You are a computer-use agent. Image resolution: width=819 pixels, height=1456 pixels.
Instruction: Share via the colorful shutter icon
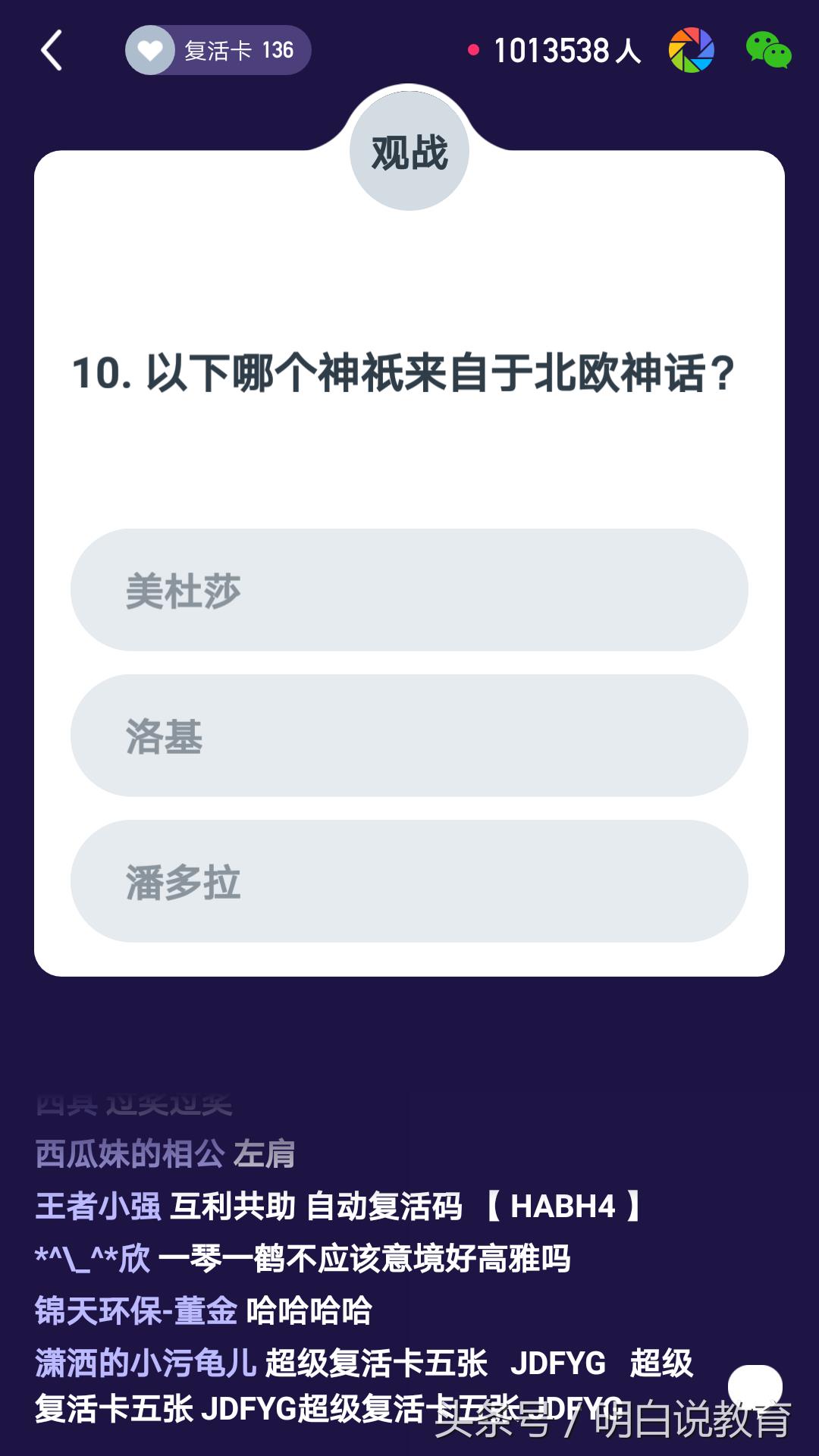pos(691,51)
